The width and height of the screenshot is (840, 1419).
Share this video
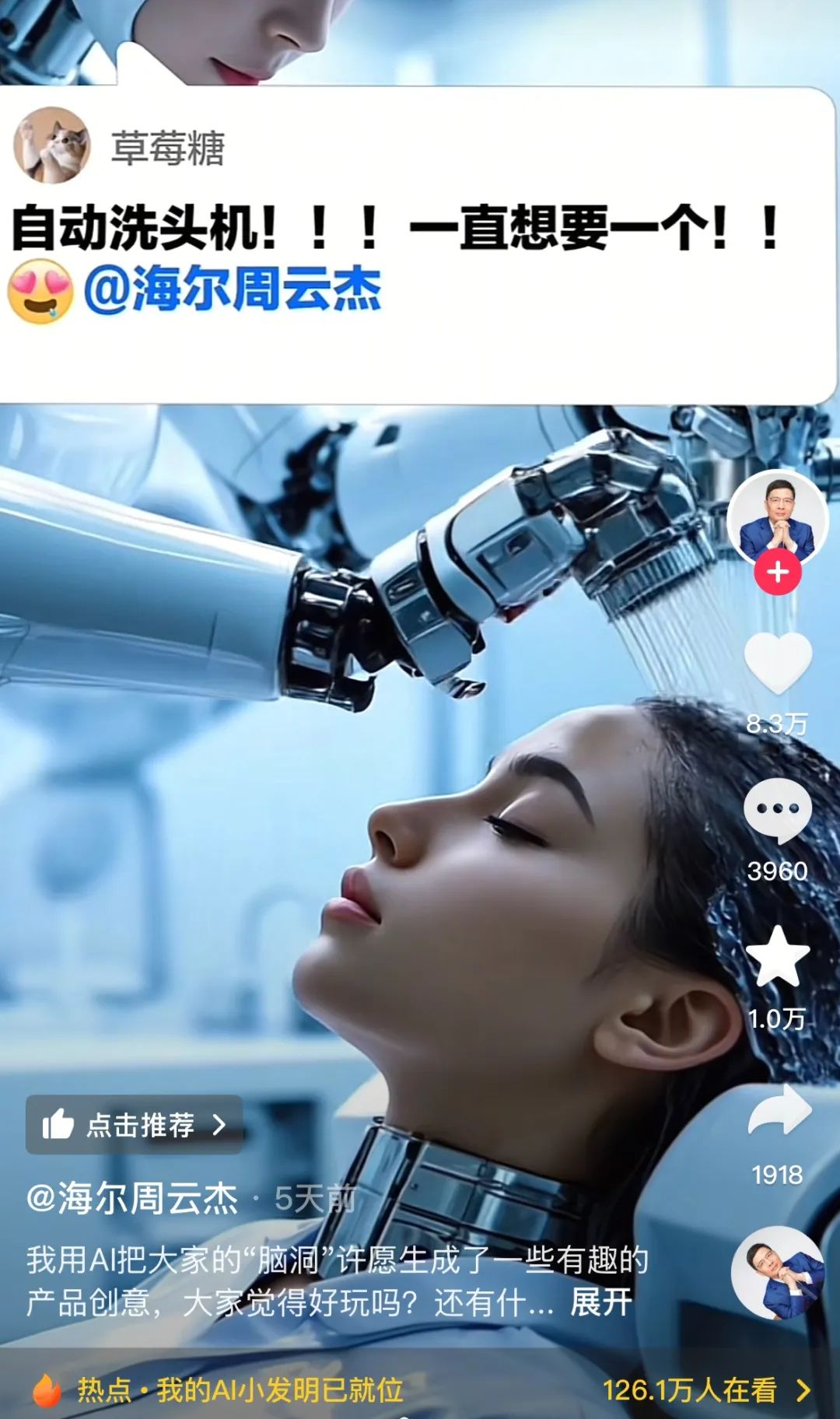point(779,1110)
